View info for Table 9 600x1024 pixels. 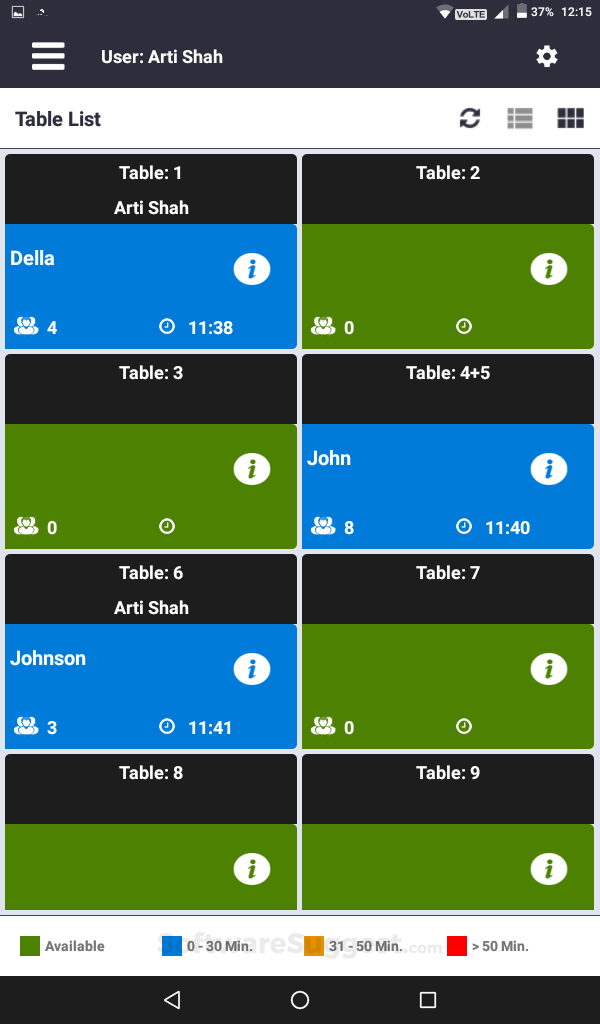click(549, 869)
